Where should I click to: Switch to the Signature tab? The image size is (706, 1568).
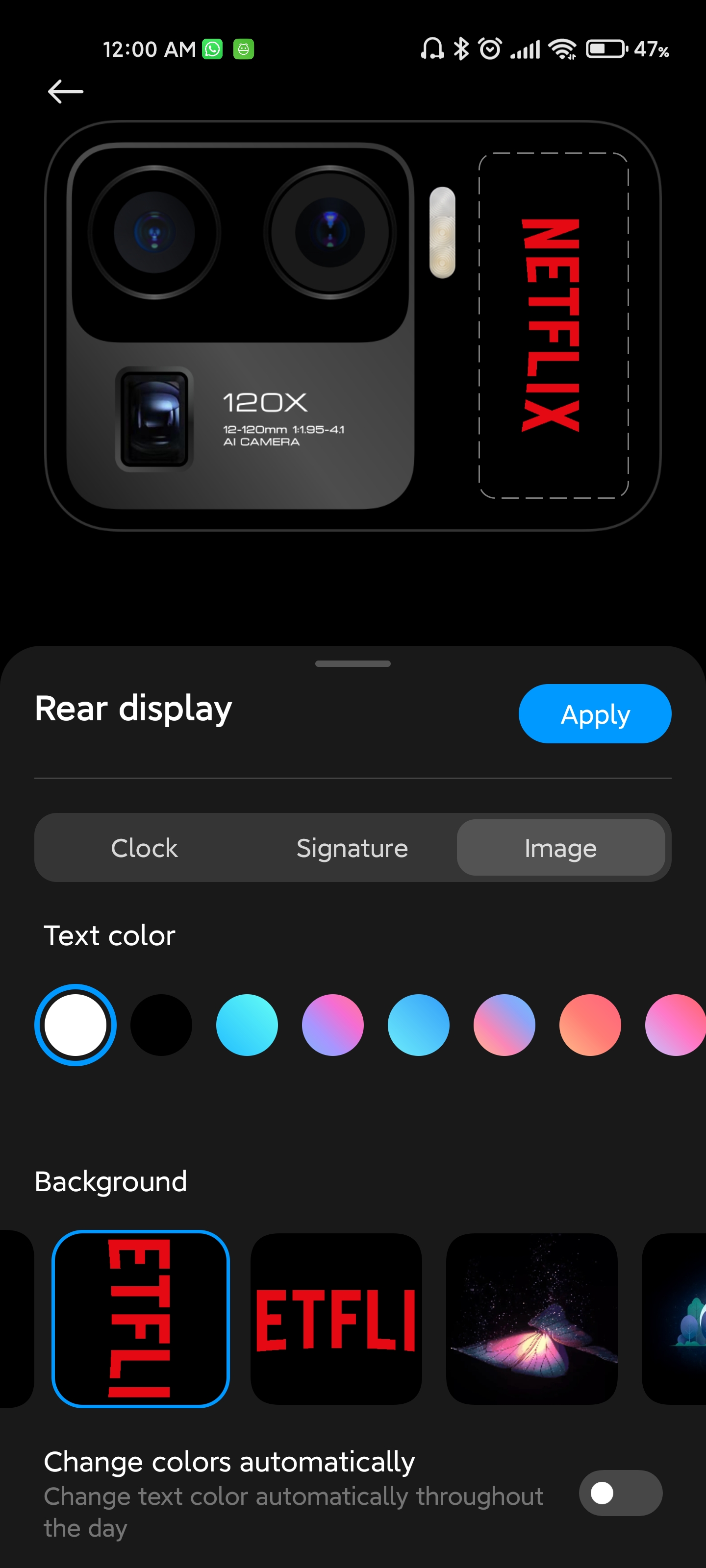click(352, 847)
